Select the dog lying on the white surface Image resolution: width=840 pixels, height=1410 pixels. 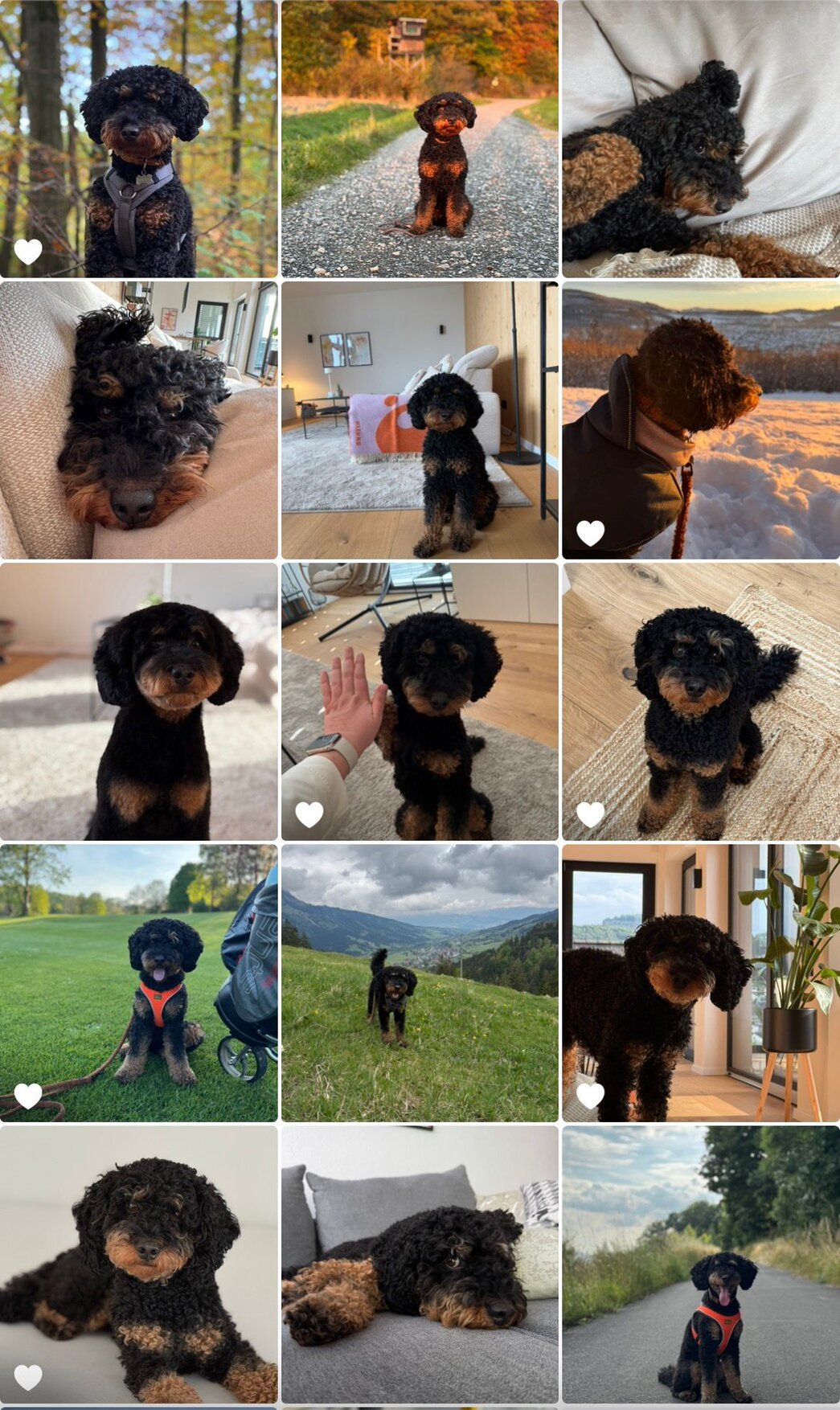pyautogui.click(x=138, y=1264)
